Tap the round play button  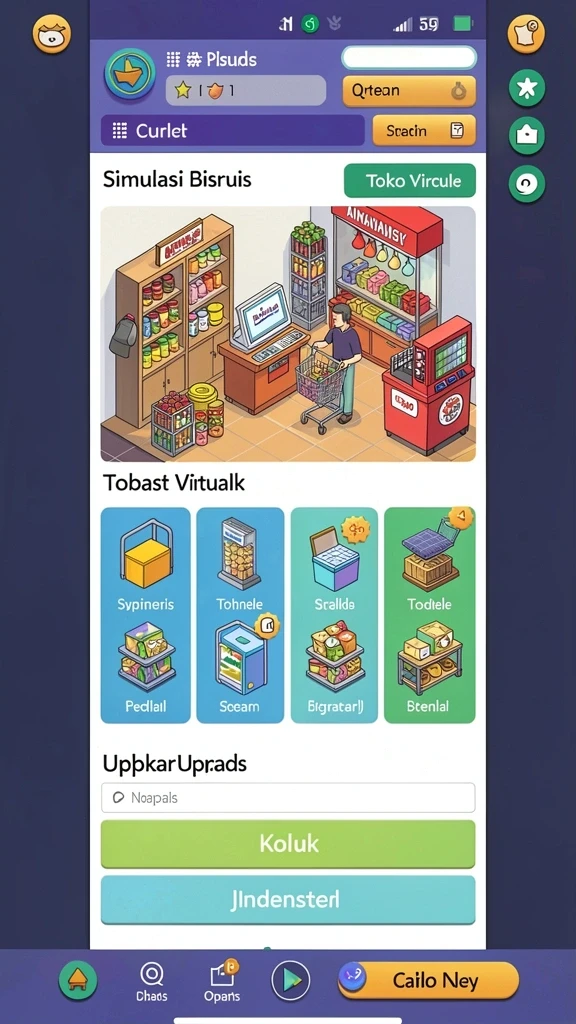291,980
